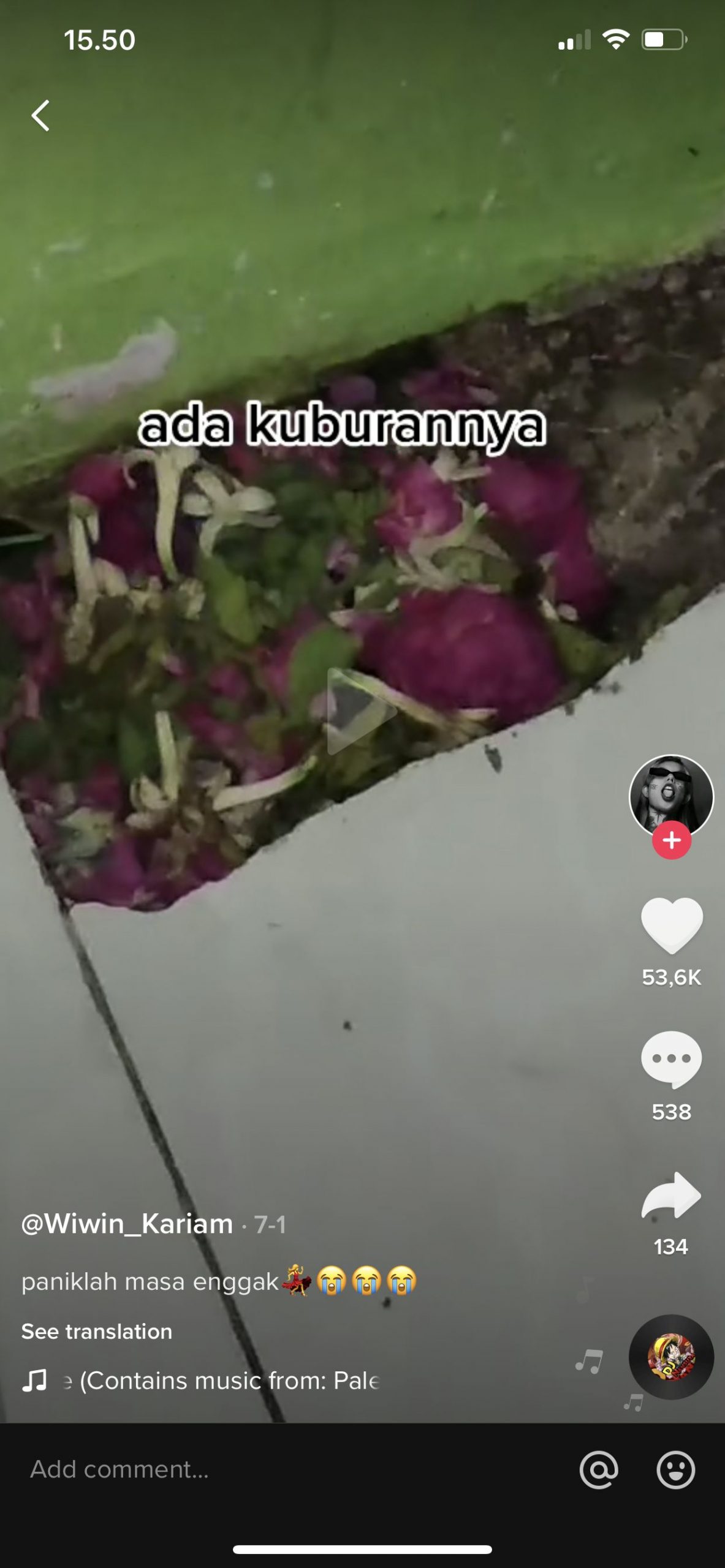Open the @Wiwin_Kariam username link
The image size is (725, 1568).
[x=127, y=1224]
